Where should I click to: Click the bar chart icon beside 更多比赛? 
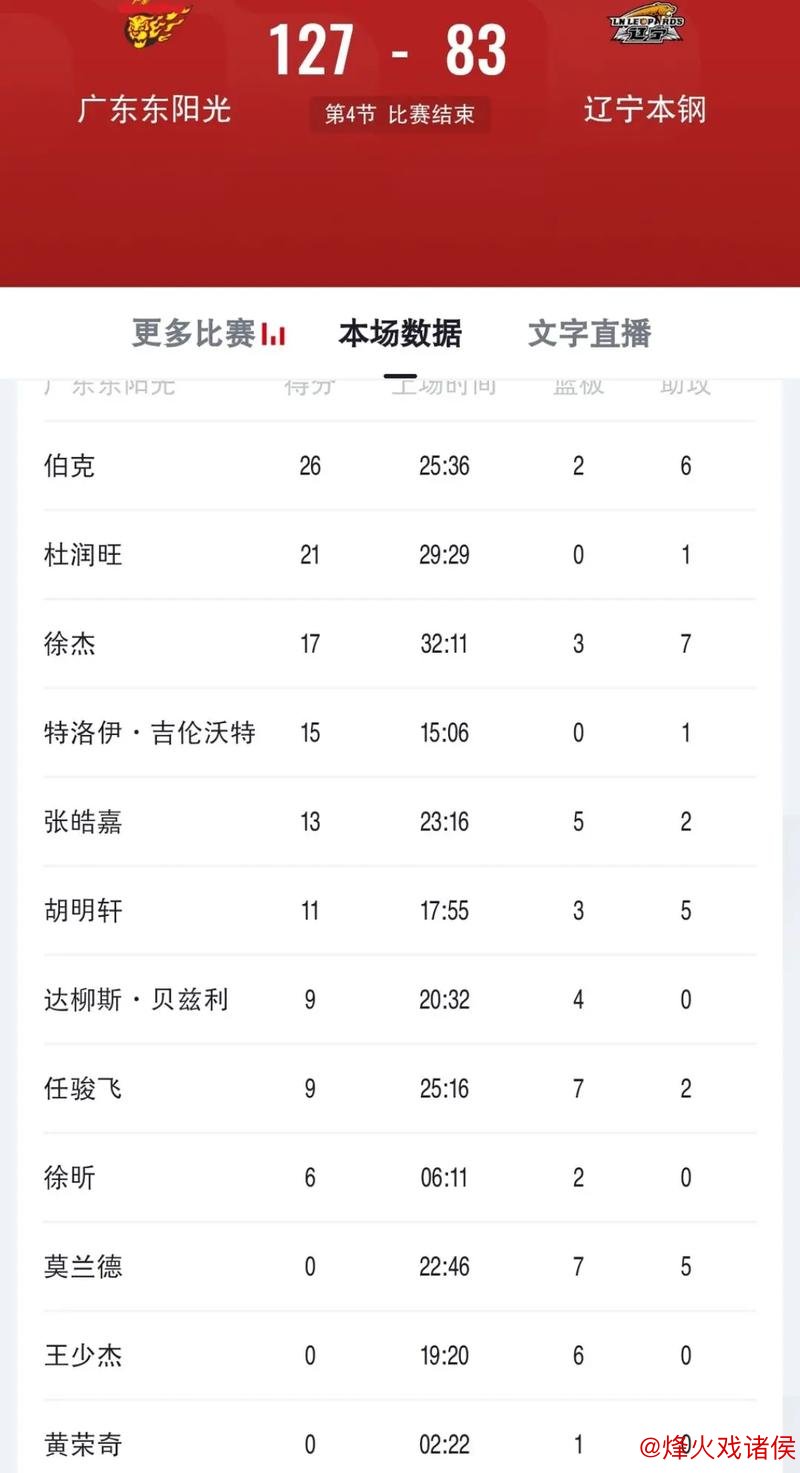point(273,333)
